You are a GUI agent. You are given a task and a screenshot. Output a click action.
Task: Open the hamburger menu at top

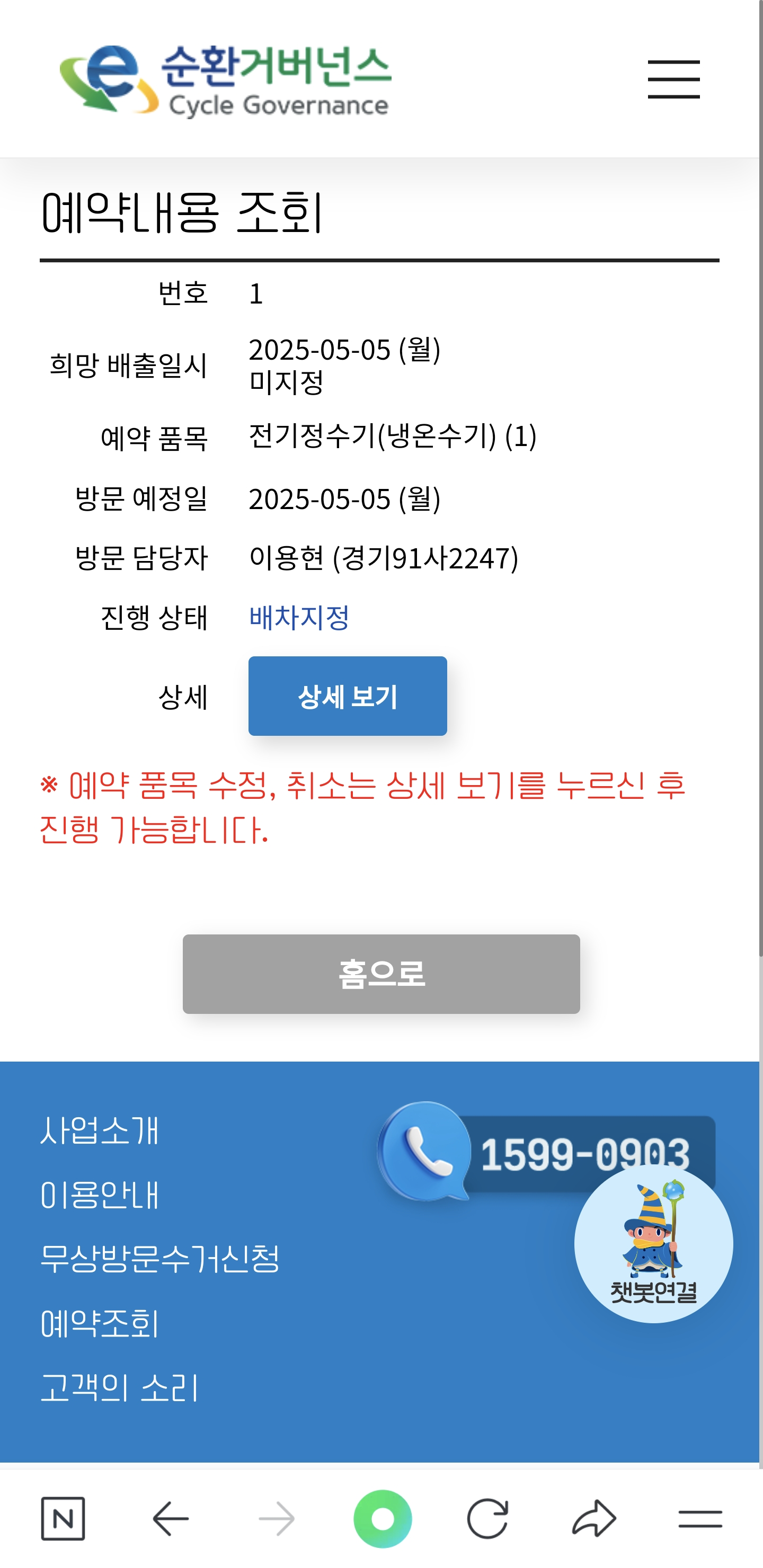[x=673, y=79]
